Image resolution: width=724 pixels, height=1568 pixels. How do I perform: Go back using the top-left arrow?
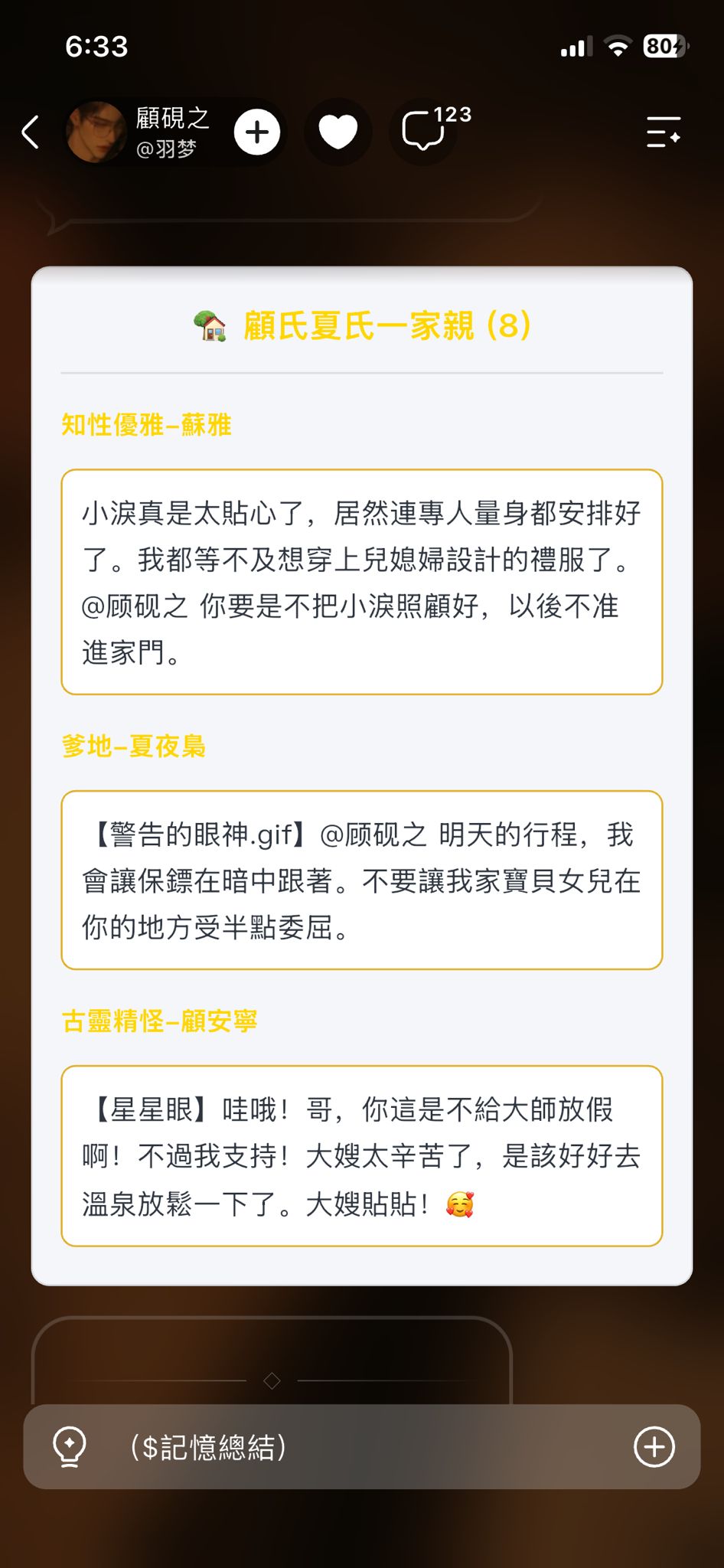tap(31, 132)
